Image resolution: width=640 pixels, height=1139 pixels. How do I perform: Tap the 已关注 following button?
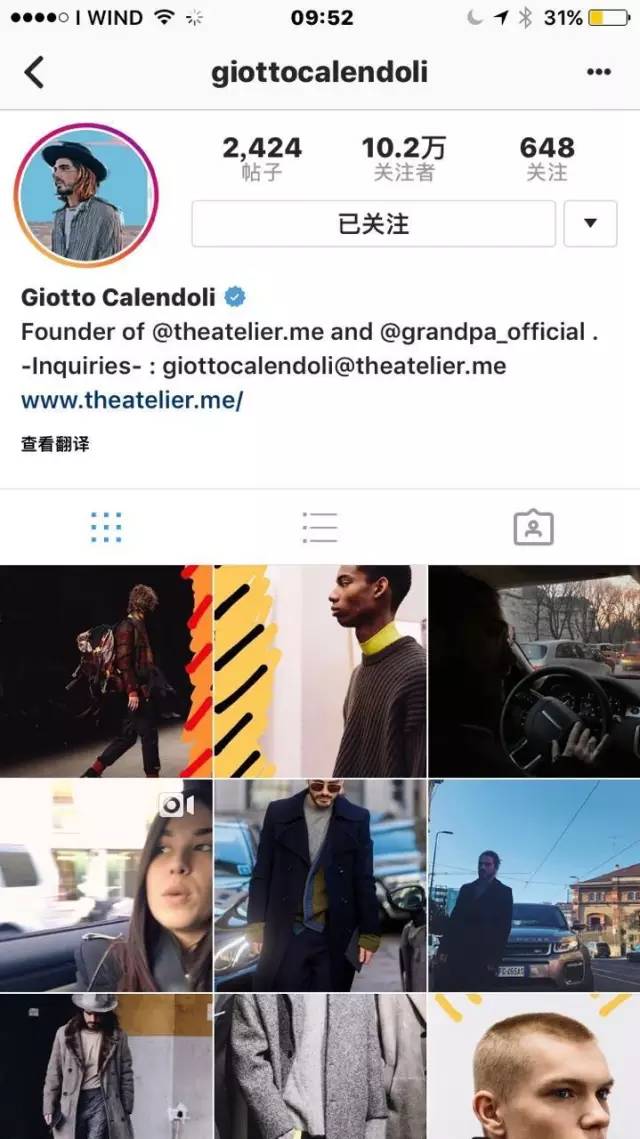pyautogui.click(x=373, y=223)
